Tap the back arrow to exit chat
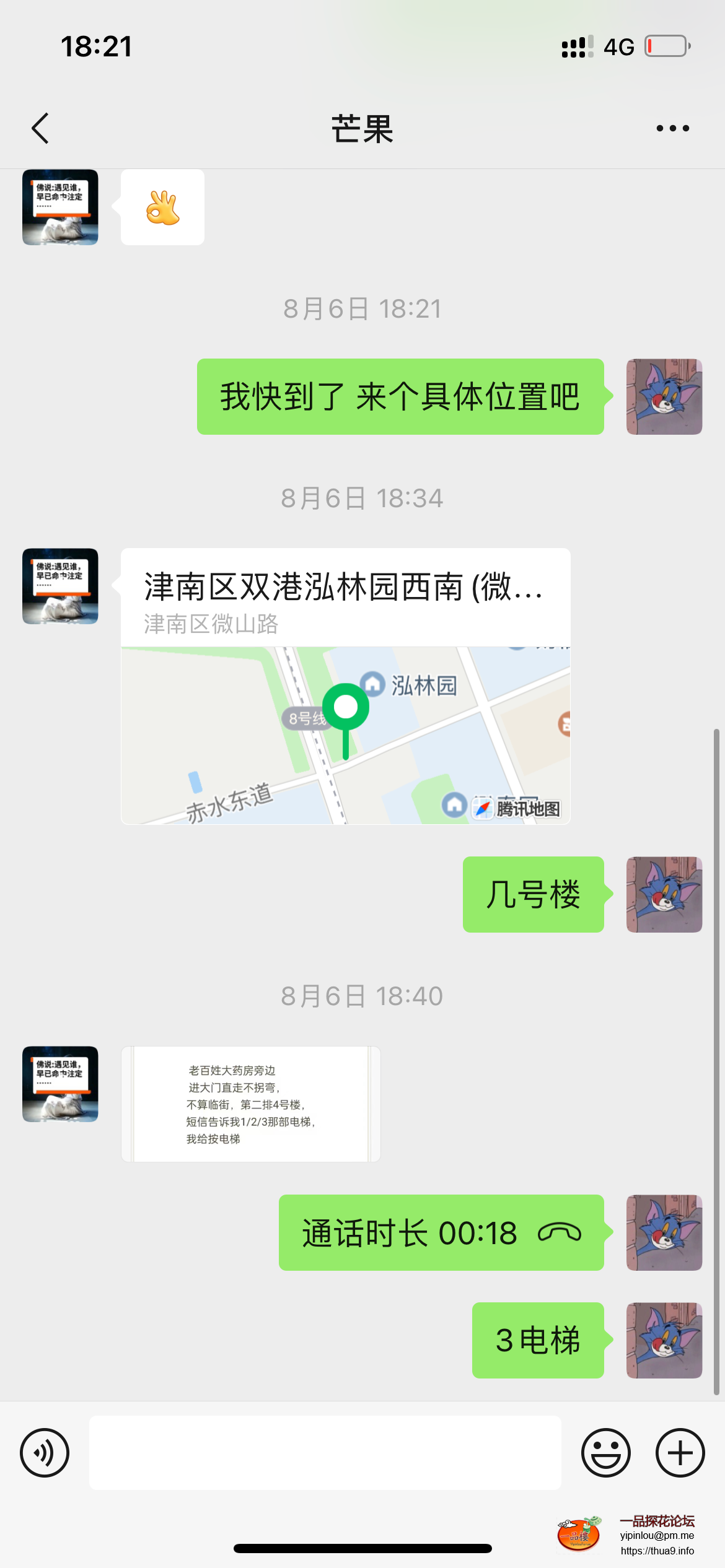Screen dimensions: 725x1568 tap(40, 128)
